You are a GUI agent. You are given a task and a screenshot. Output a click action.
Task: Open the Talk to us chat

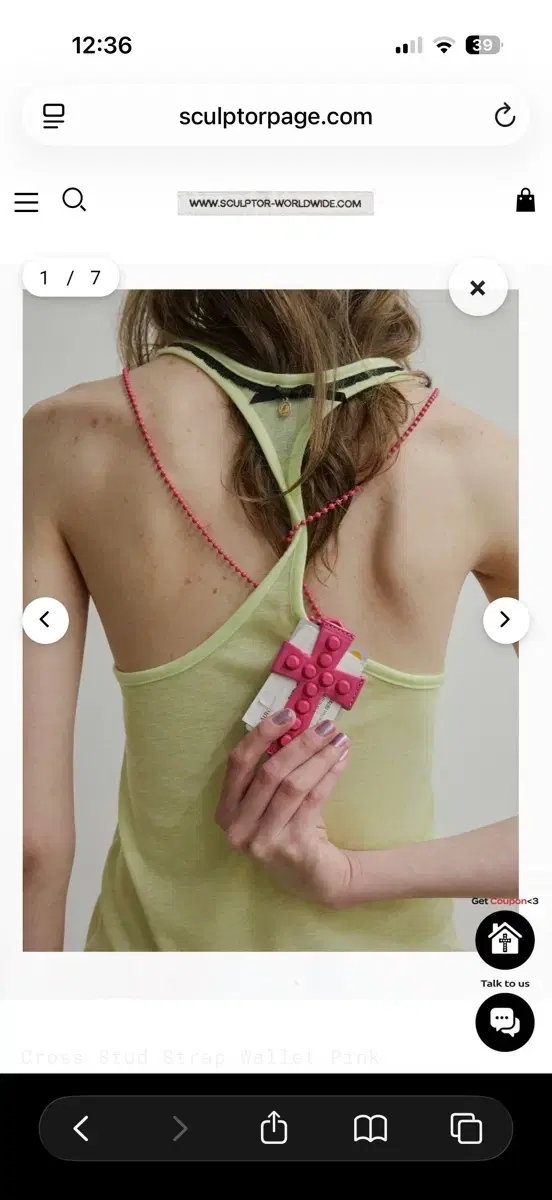point(505,1021)
